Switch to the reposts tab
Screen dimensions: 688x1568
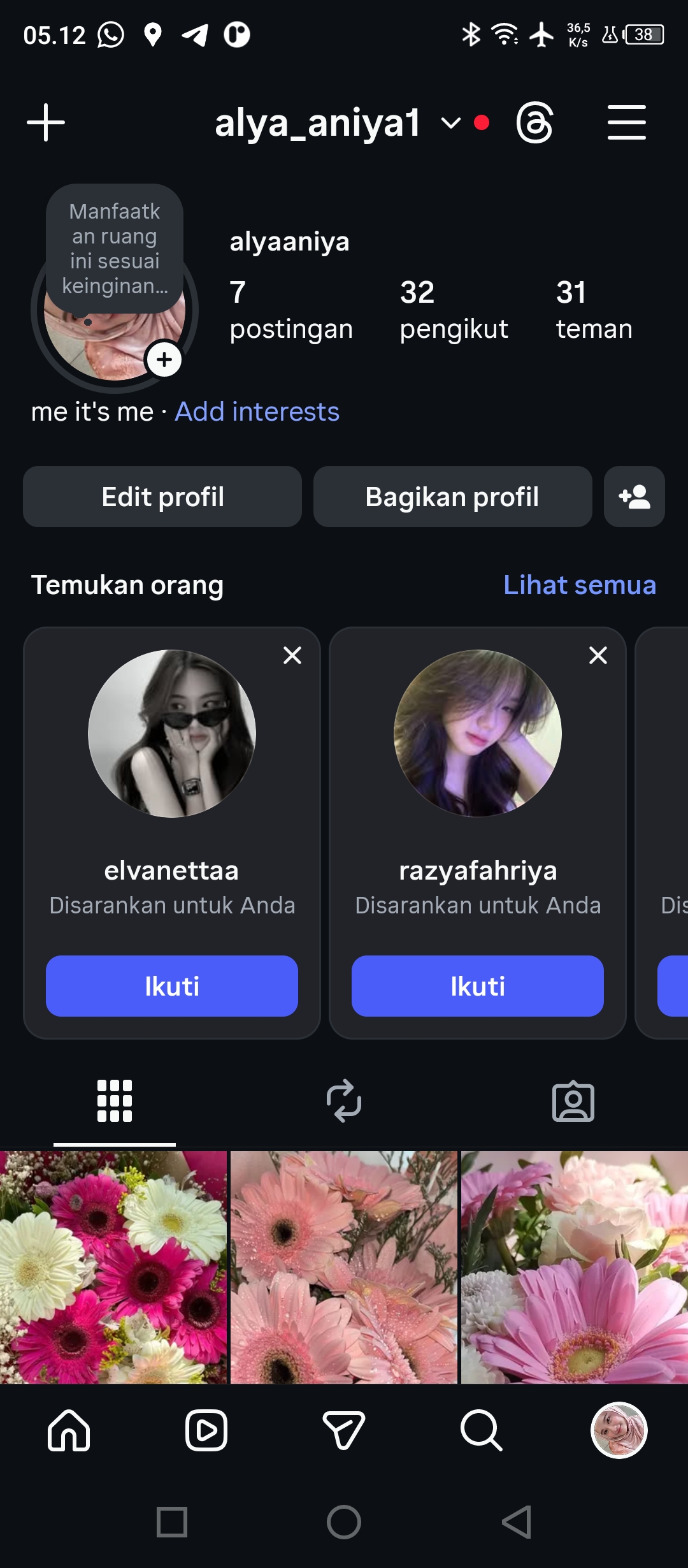(x=344, y=1101)
